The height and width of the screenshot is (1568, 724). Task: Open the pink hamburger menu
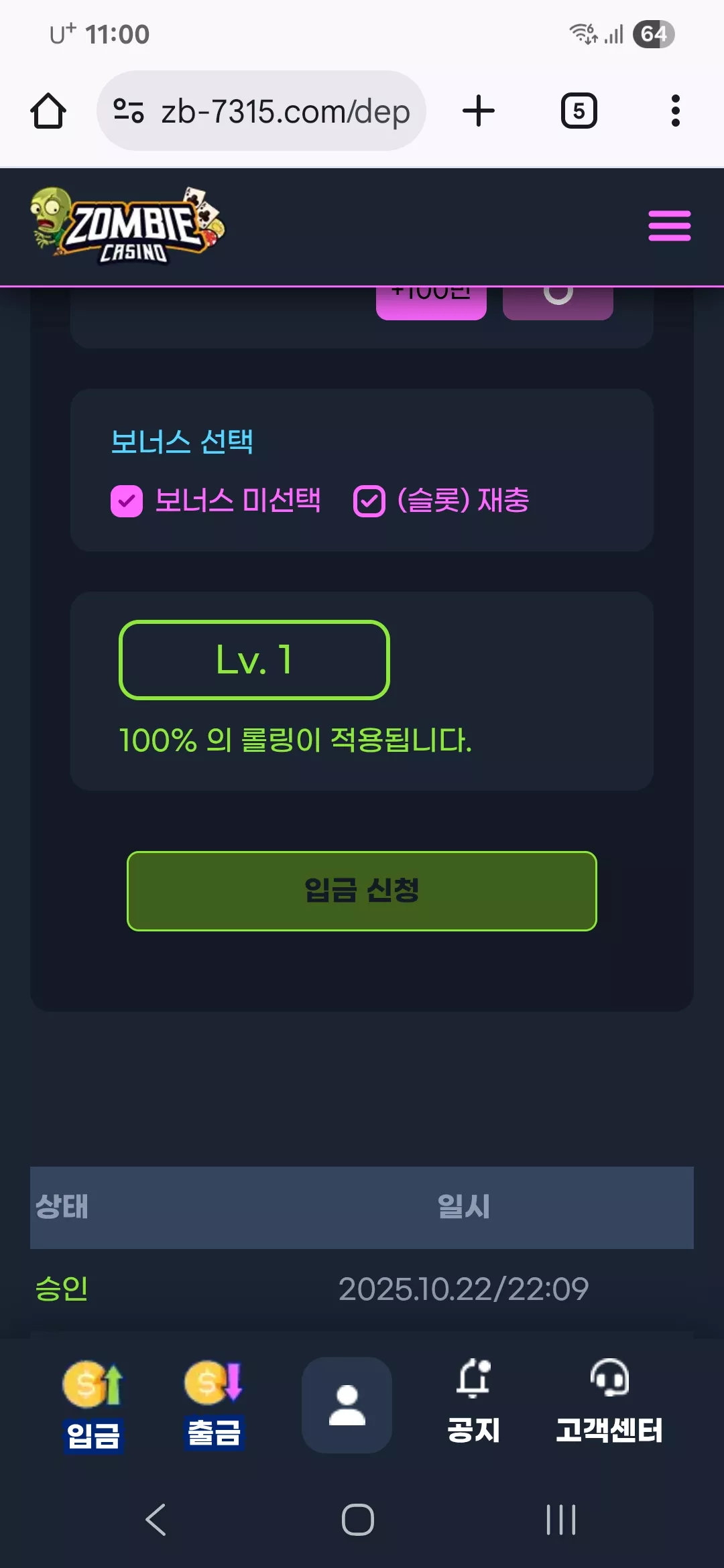(x=669, y=226)
